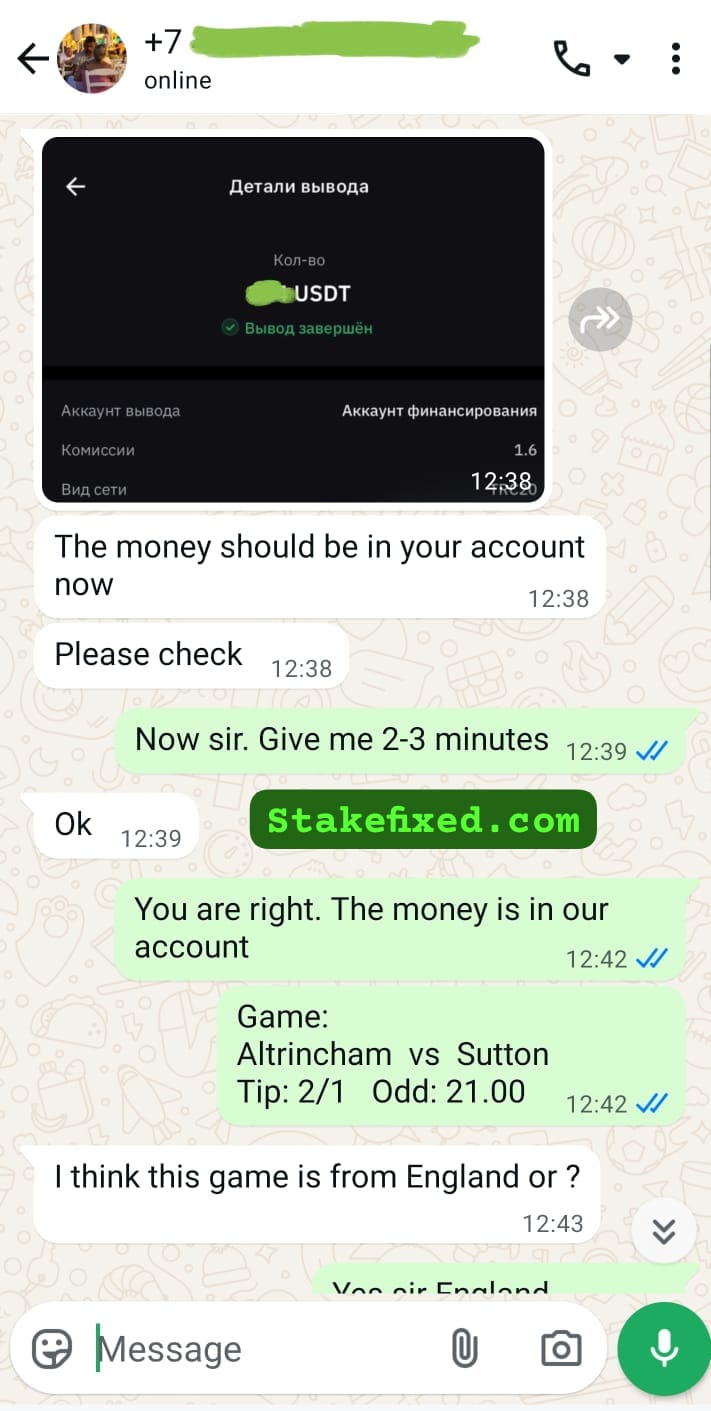Open the overflow menu
Image resolution: width=711 pixels, height=1411 pixels.
677,59
